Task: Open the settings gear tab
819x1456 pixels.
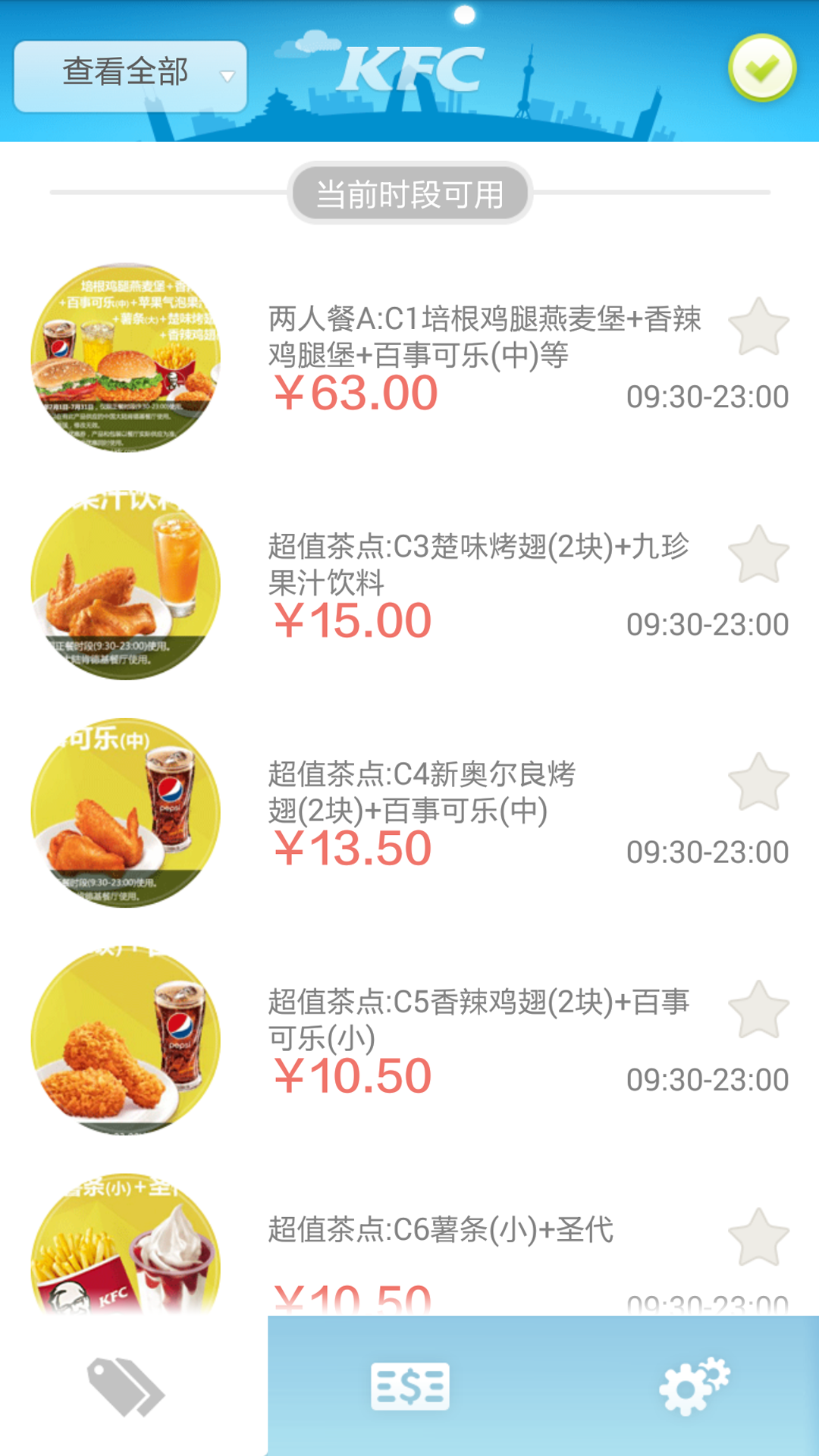Action: pyautogui.click(x=693, y=1386)
